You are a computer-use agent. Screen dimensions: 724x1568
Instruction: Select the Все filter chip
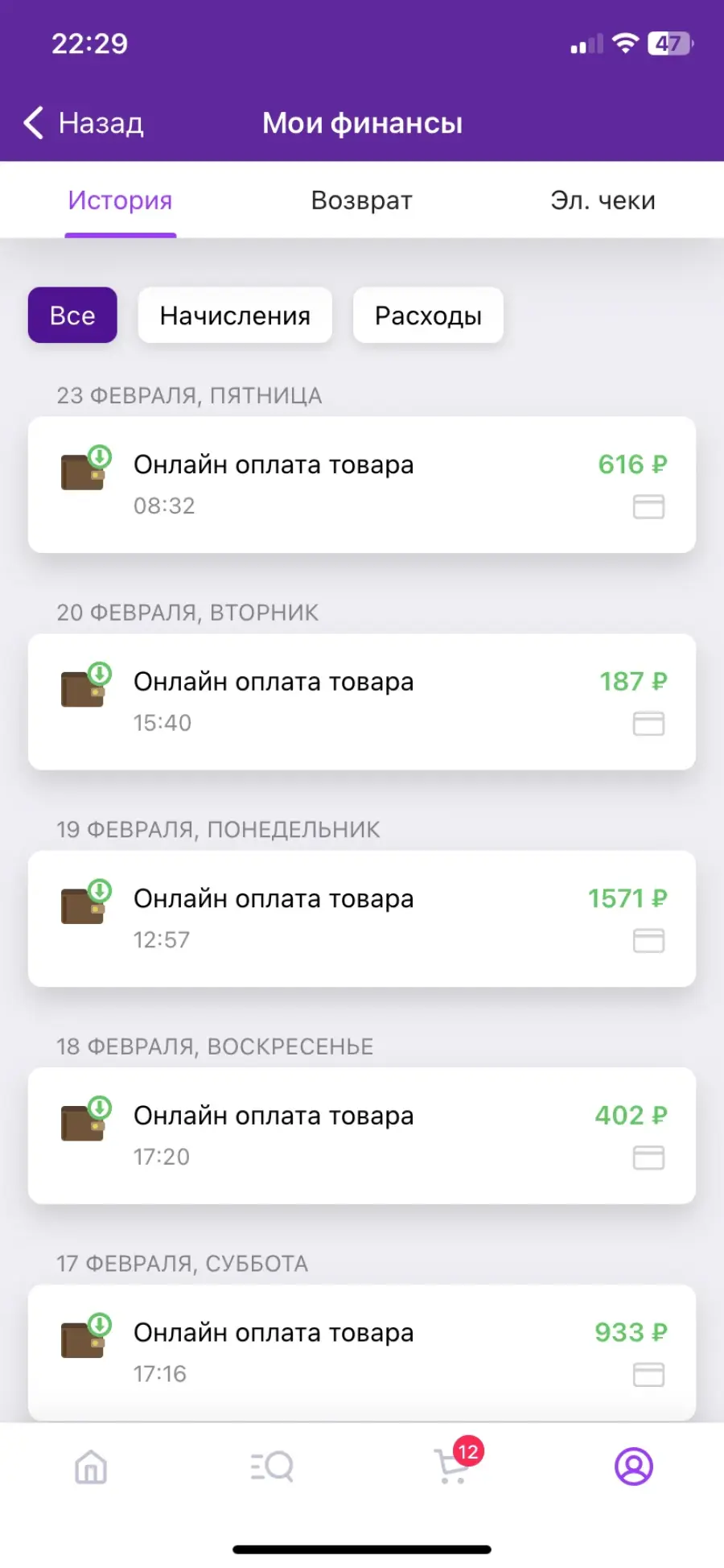coord(72,316)
